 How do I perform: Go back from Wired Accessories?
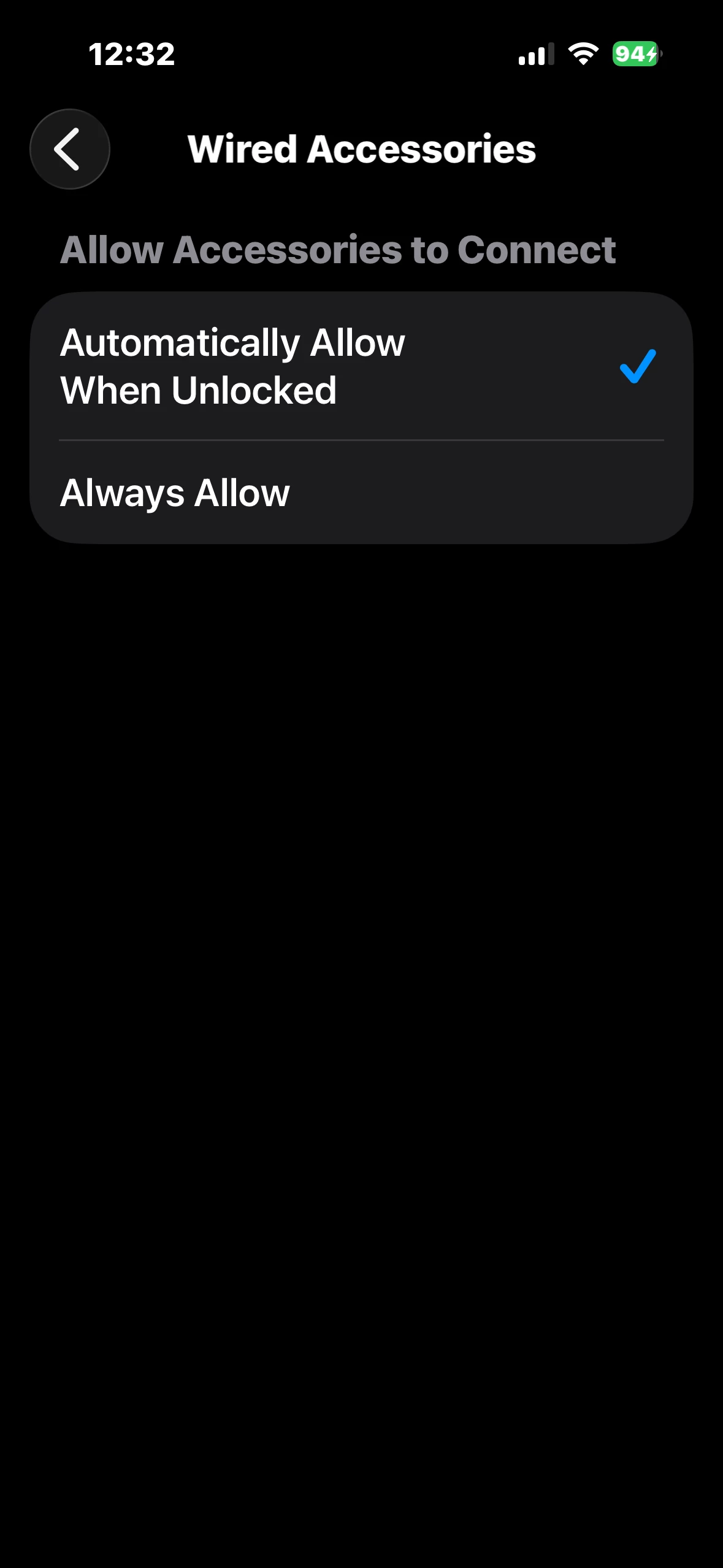tap(69, 149)
